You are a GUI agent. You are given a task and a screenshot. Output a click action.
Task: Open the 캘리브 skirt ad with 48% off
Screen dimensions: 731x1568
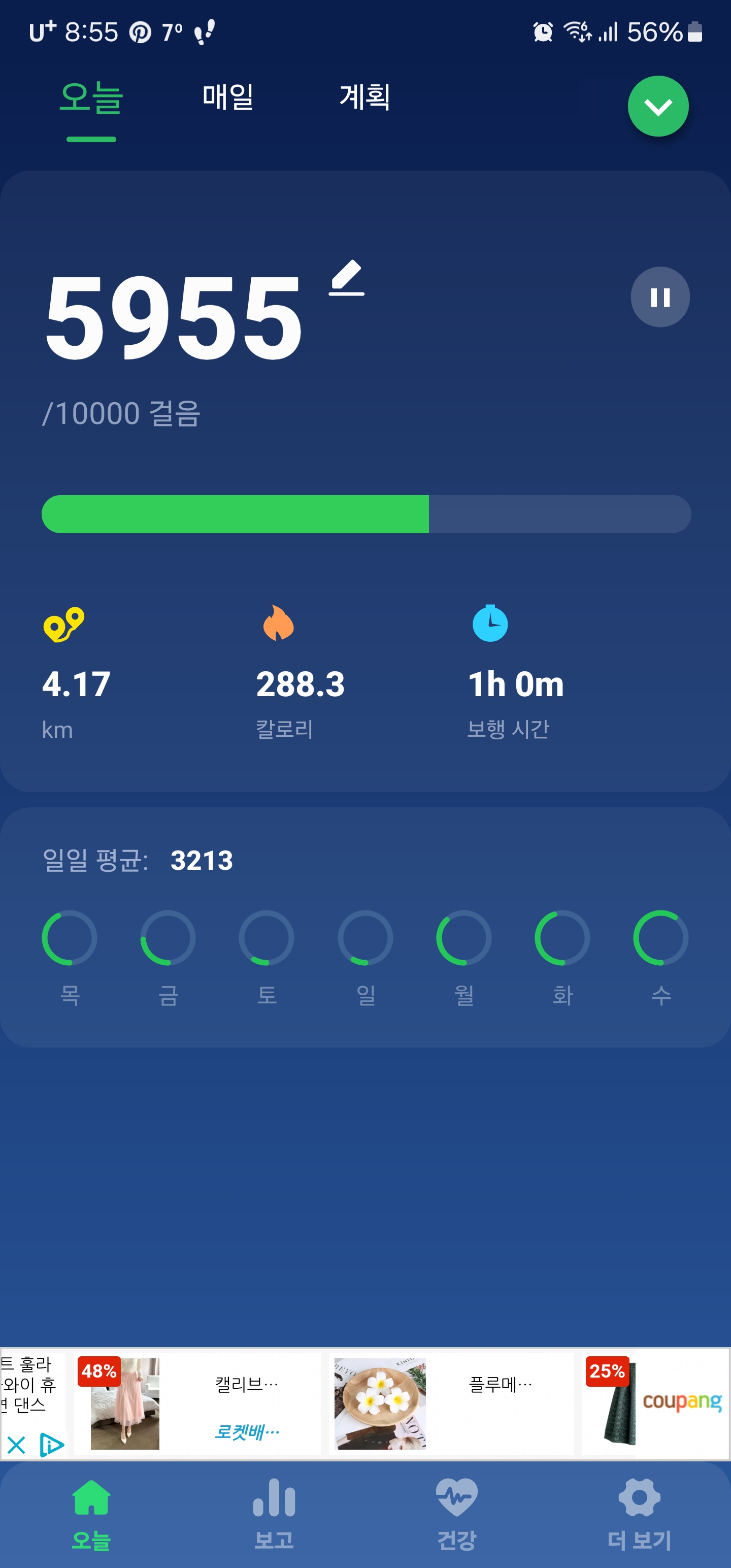196,1403
